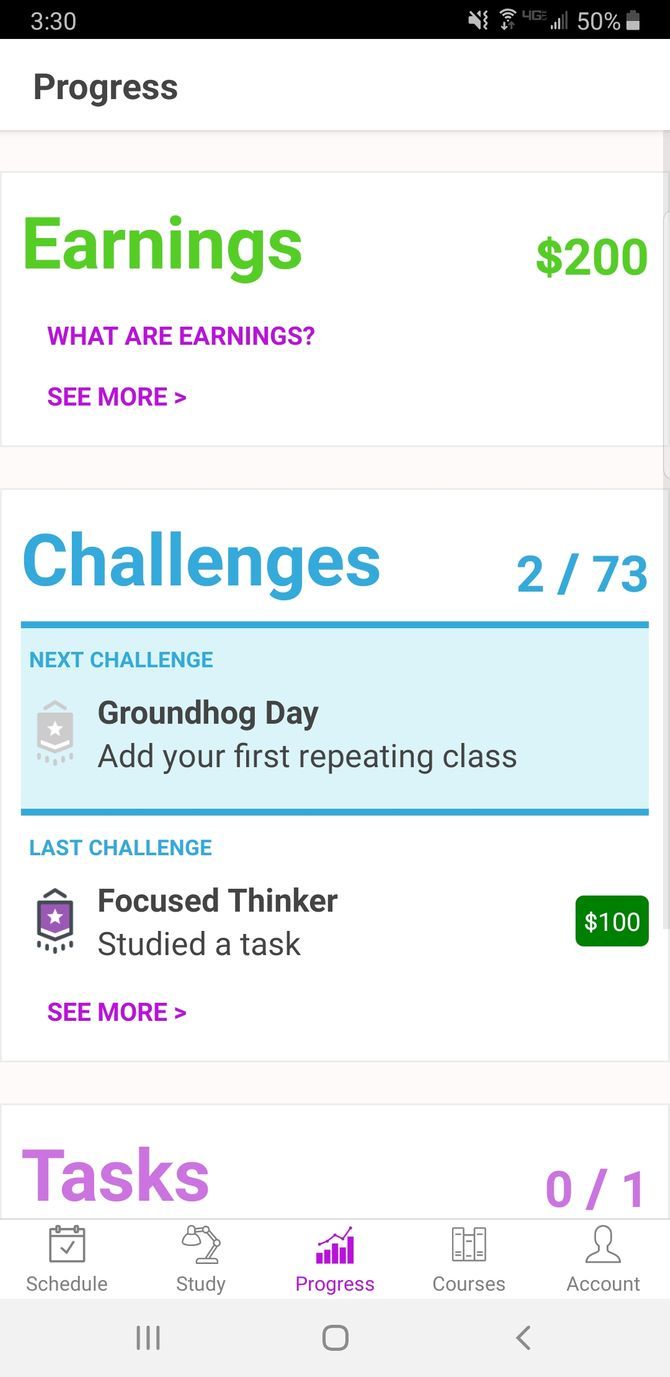
Task: Open the Groundhog Day next challenge
Action: coord(307,735)
